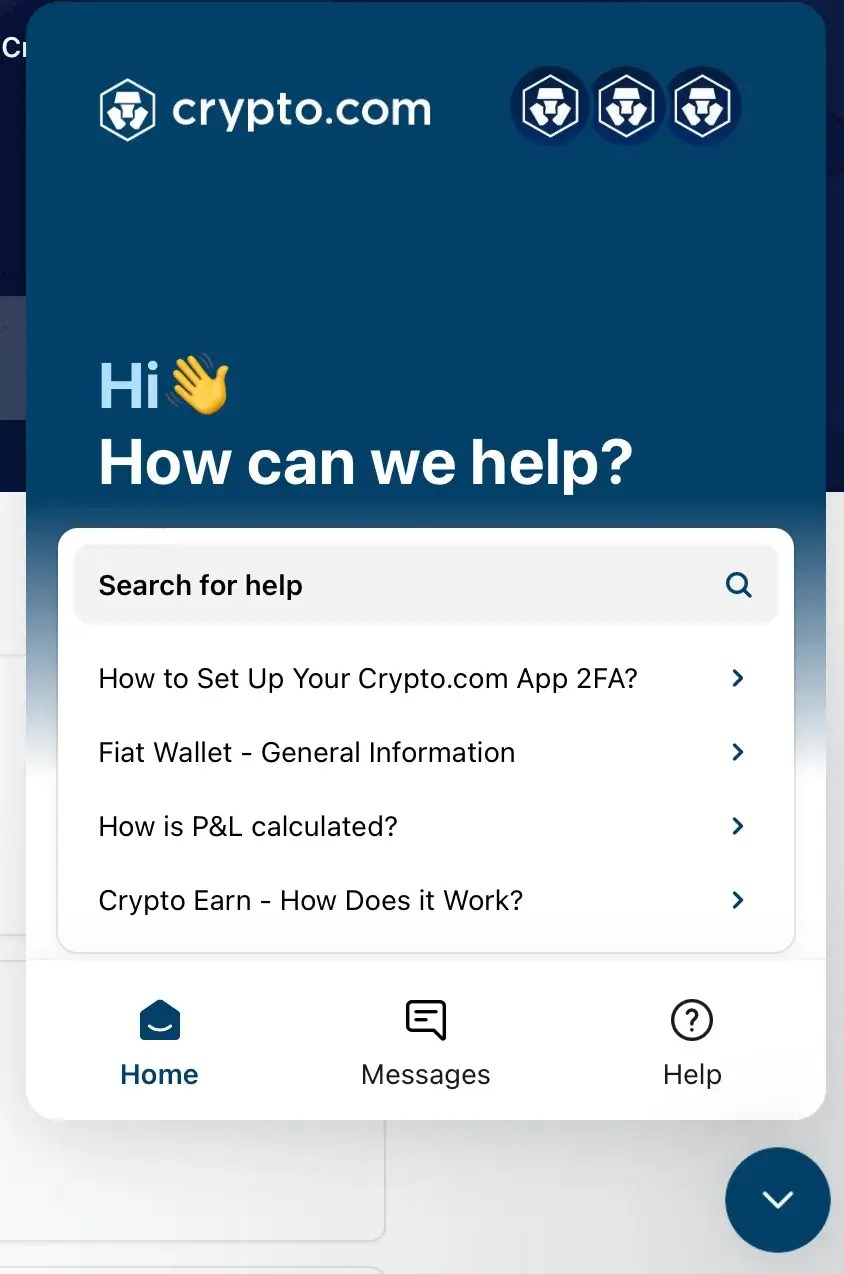
Task: Click the middle support agent avatar
Action: (626, 105)
